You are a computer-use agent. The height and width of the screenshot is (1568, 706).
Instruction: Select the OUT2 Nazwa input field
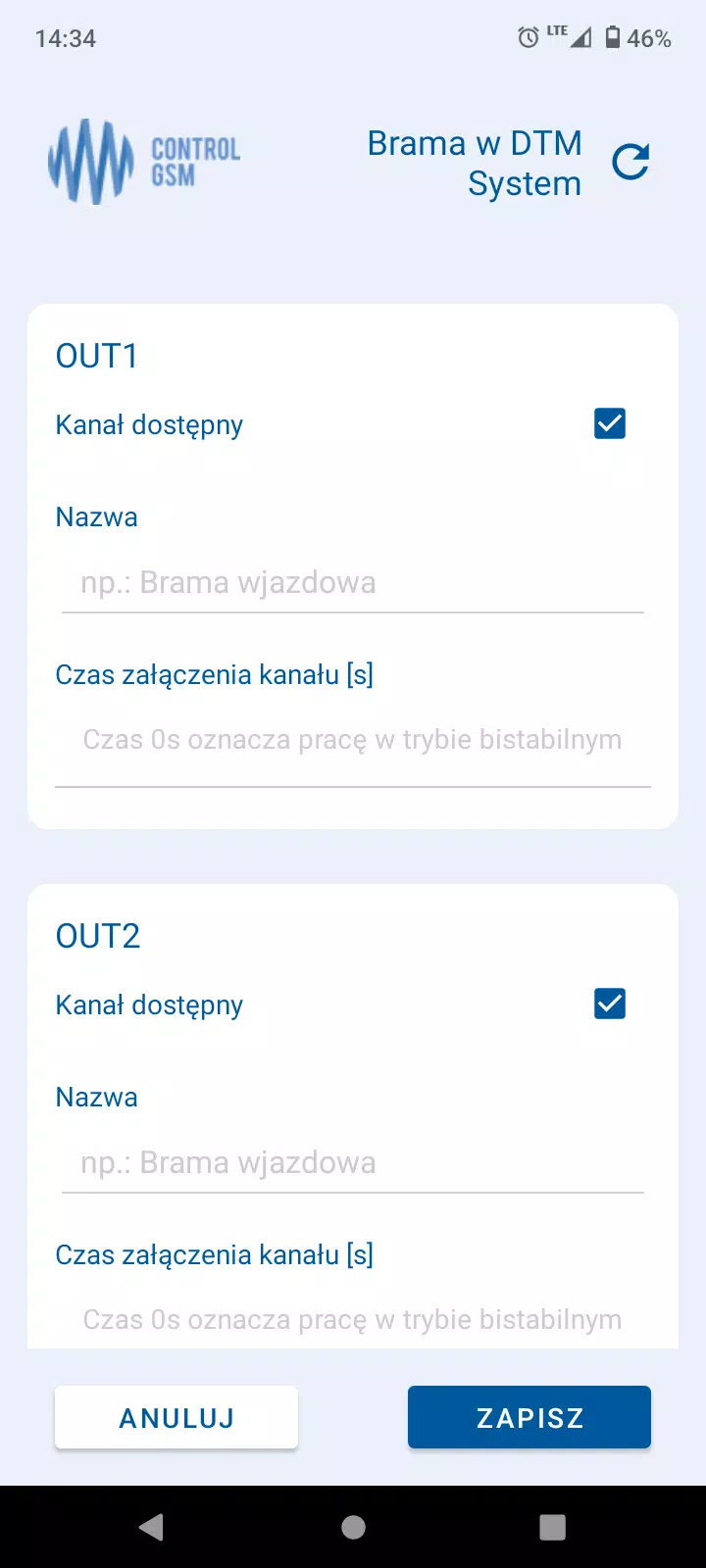point(353,1162)
